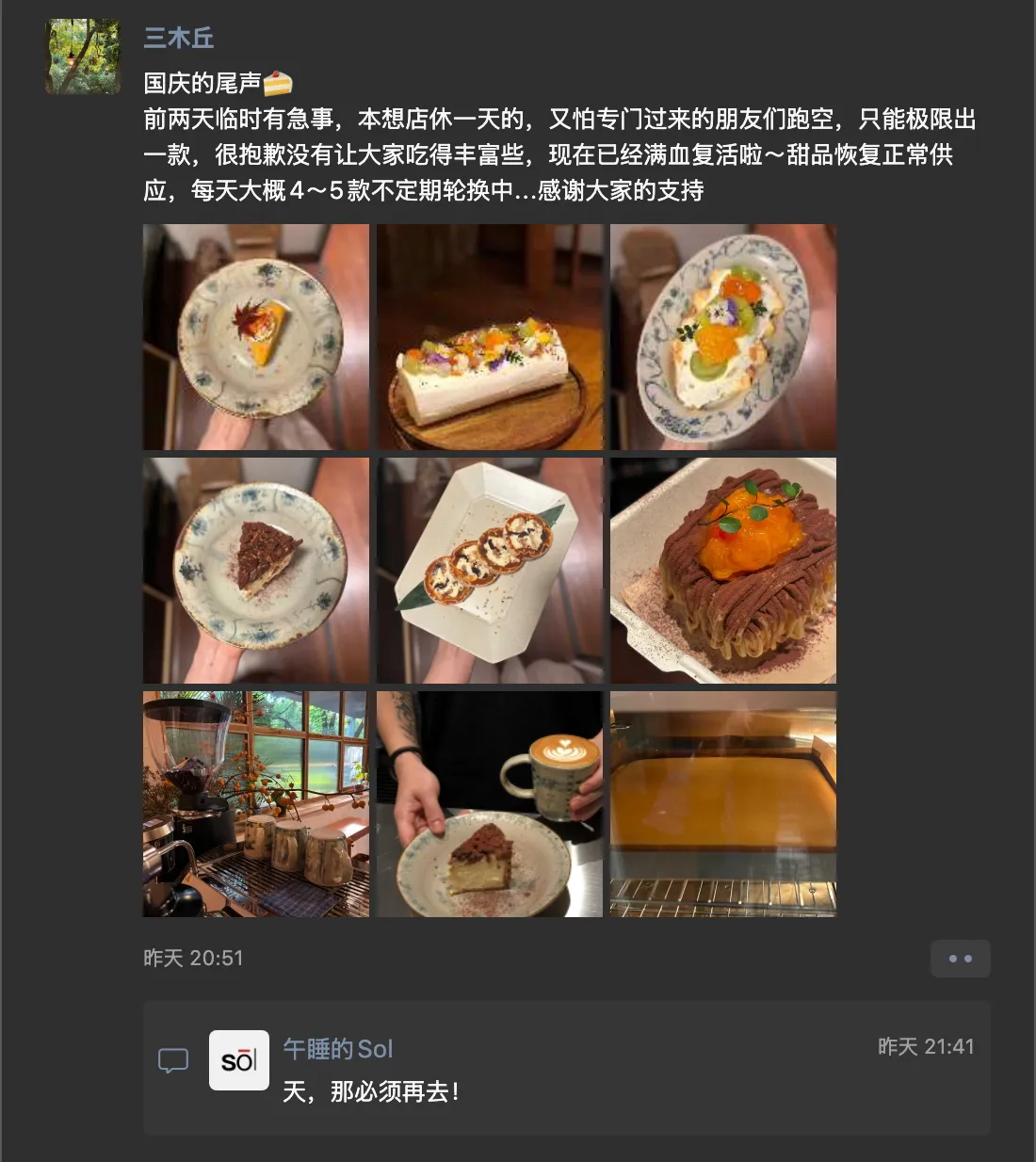Open the latte and cake slice photo
1036x1162 pixels.
pyautogui.click(x=489, y=803)
